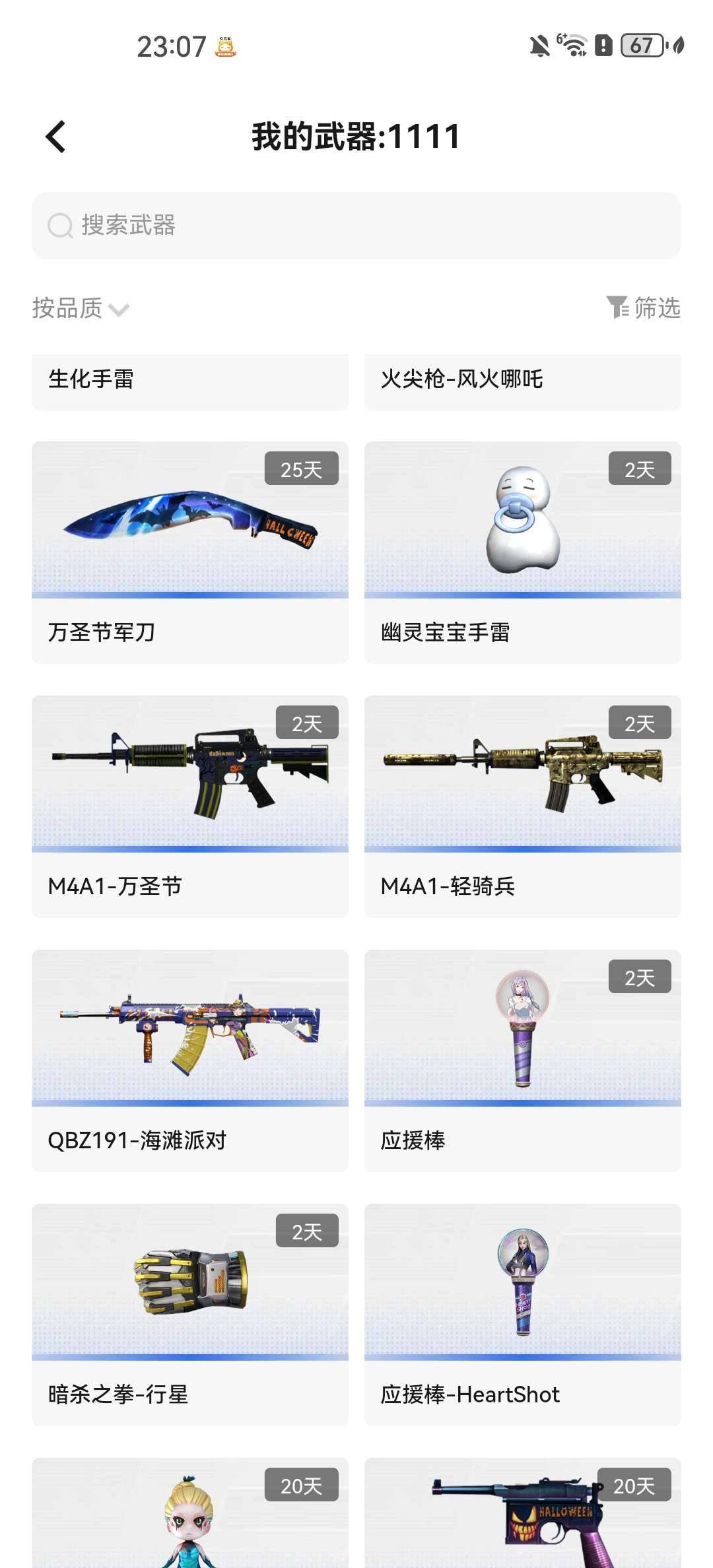Tap the search magnifier icon
Image resolution: width=713 pixels, height=1568 pixels.
click(x=60, y=225)
